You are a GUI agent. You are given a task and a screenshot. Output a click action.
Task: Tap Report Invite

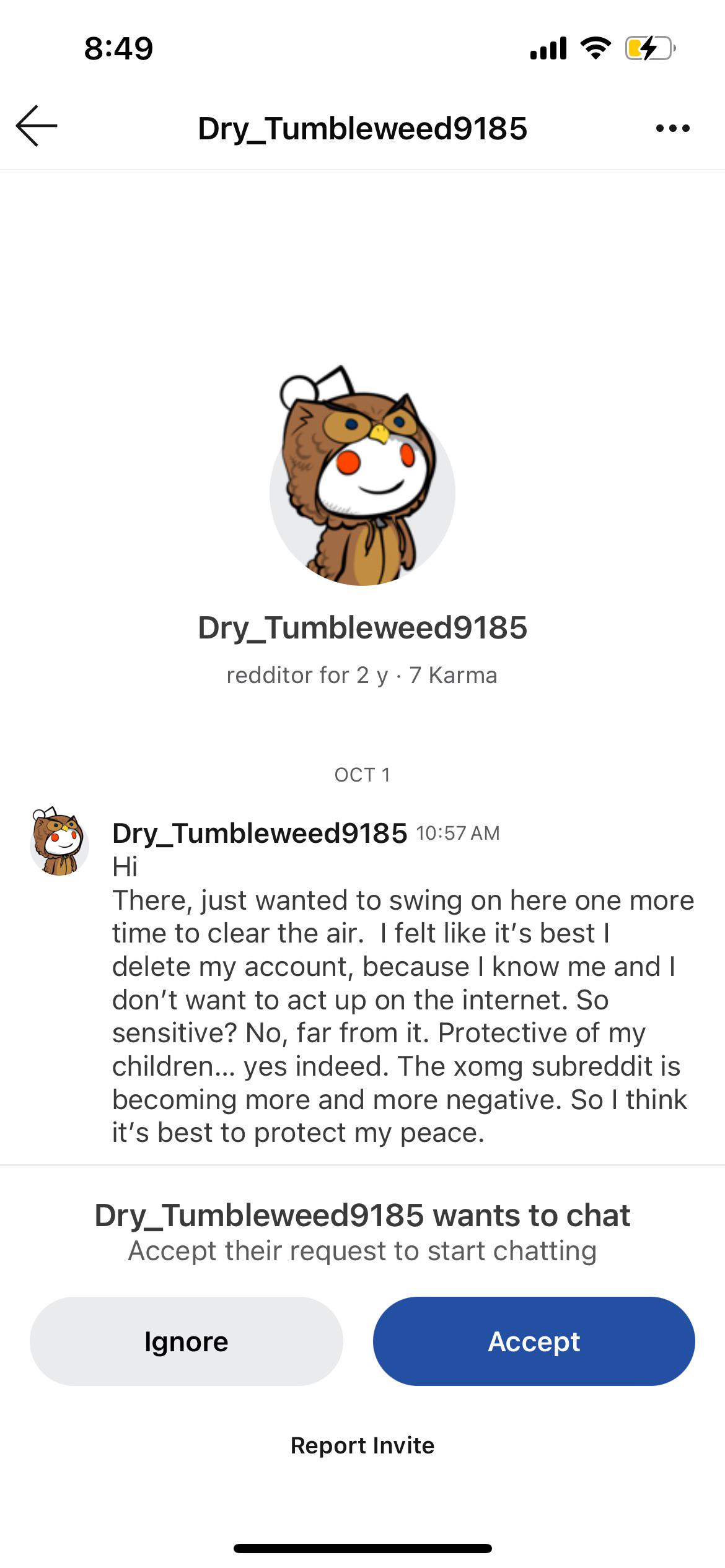tap(362, 1445)
